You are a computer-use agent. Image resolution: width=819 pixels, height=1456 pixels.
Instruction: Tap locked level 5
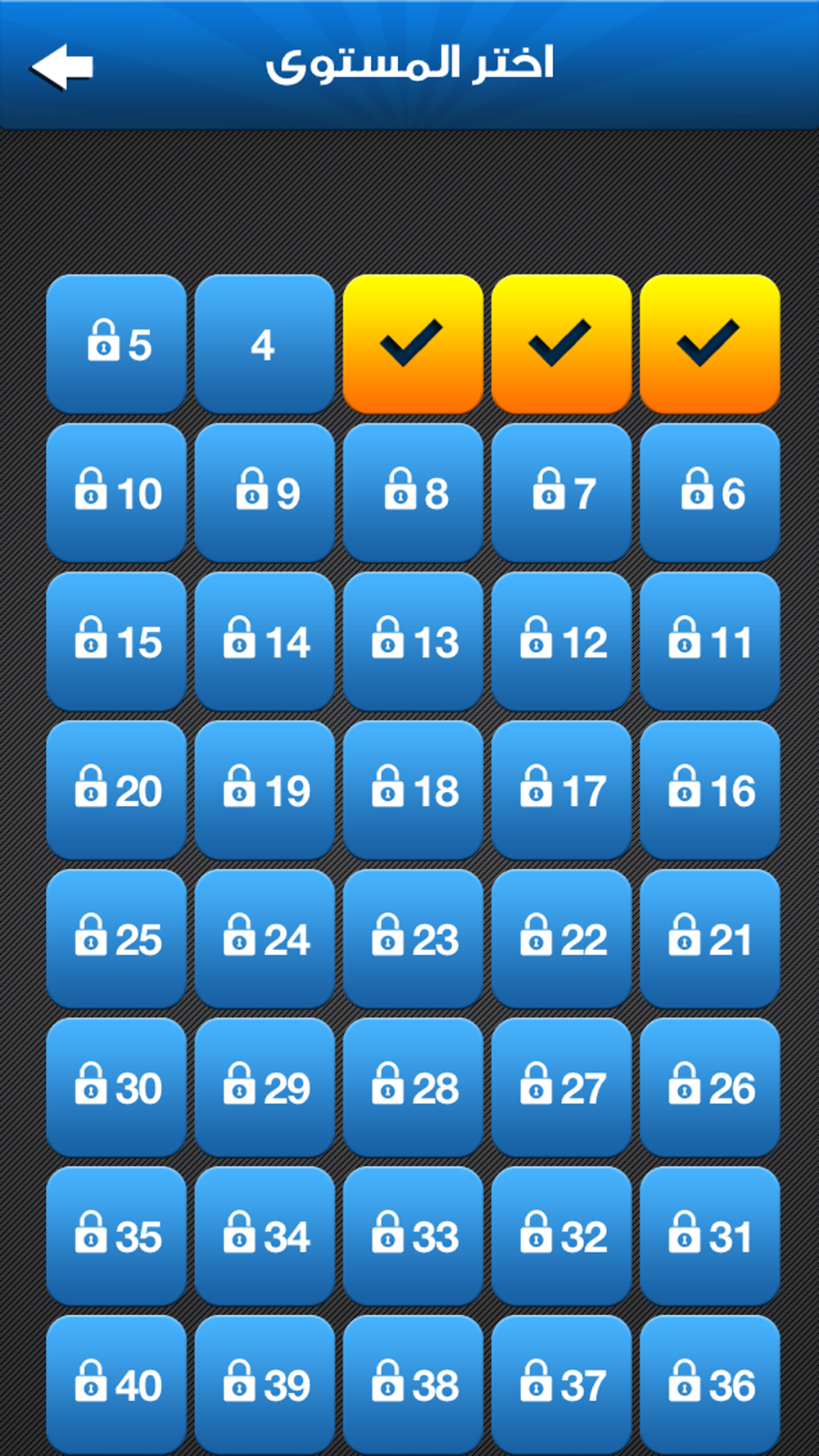click(x=116, y=344)
